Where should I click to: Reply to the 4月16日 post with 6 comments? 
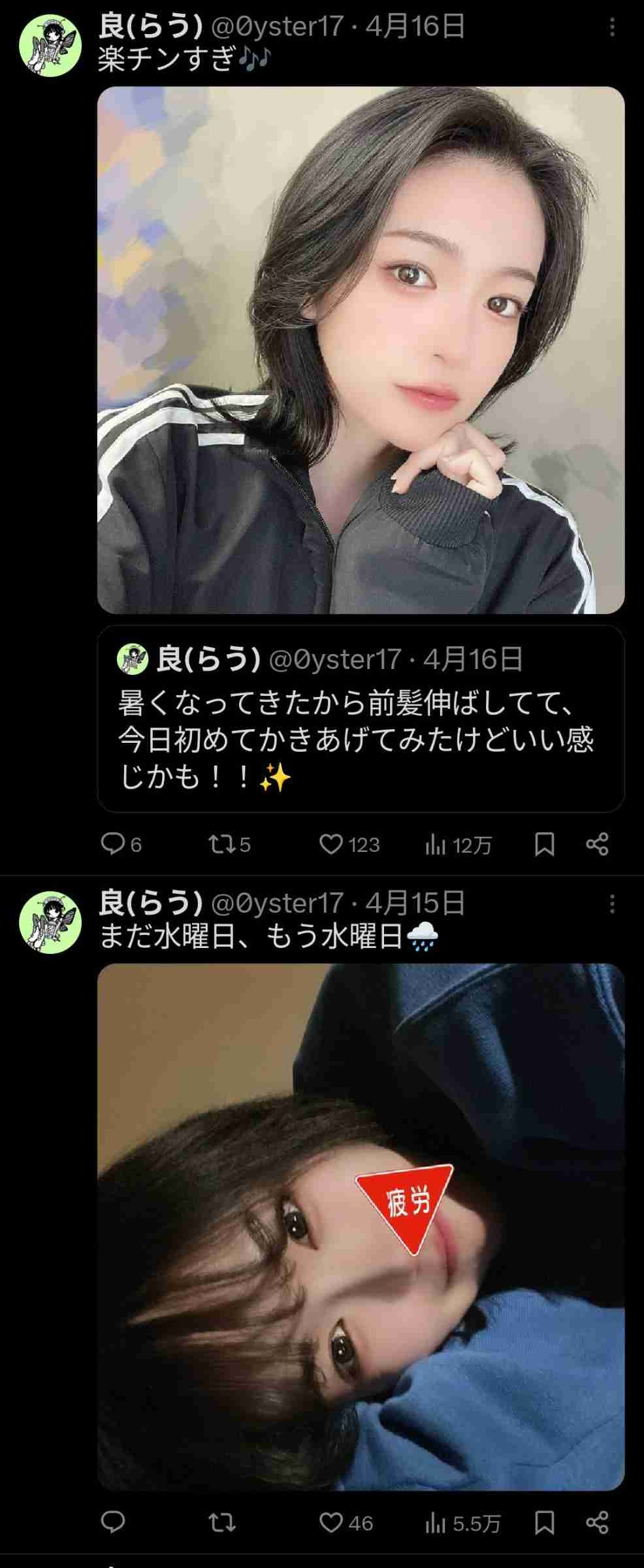pyautogui.click(x=113, y=845)
